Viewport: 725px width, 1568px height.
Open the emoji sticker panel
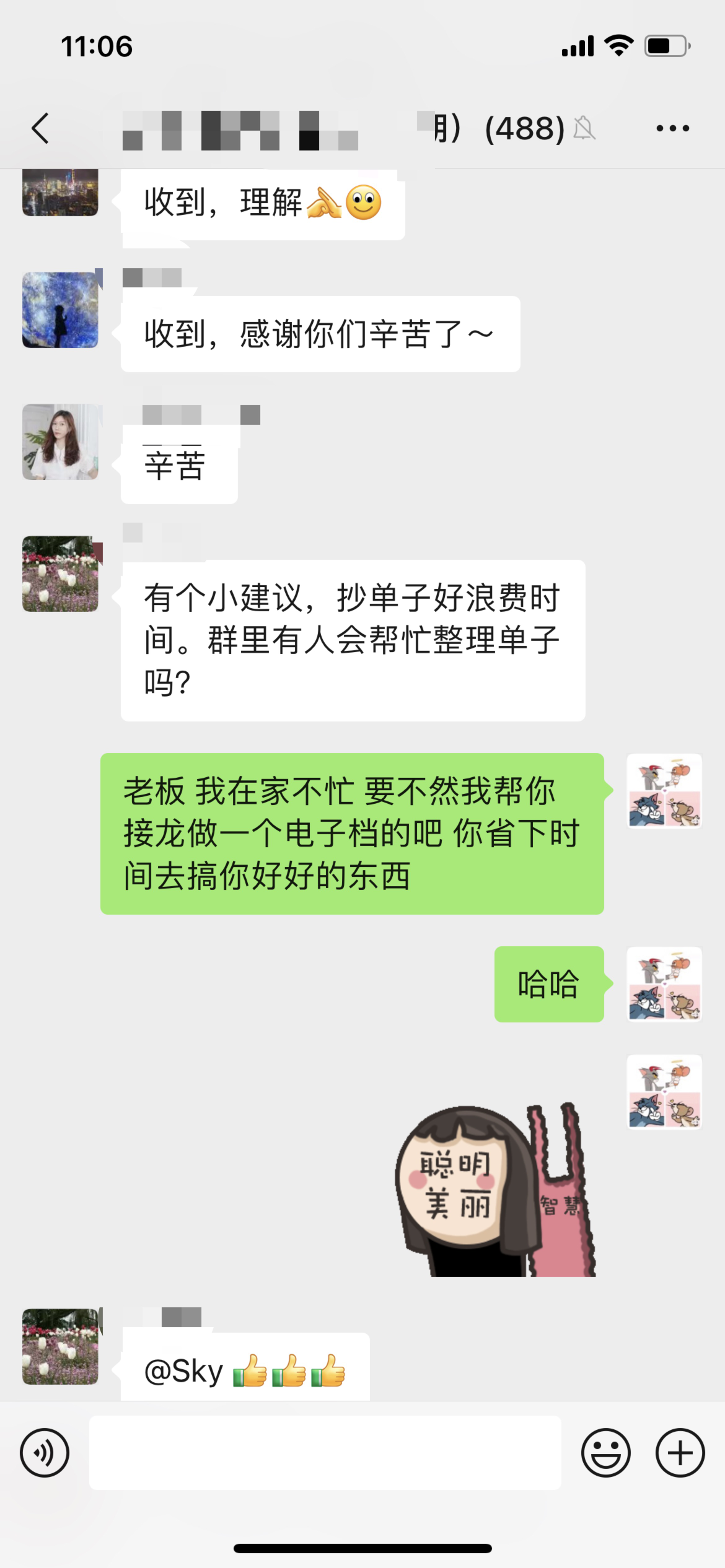(606, 1453)
